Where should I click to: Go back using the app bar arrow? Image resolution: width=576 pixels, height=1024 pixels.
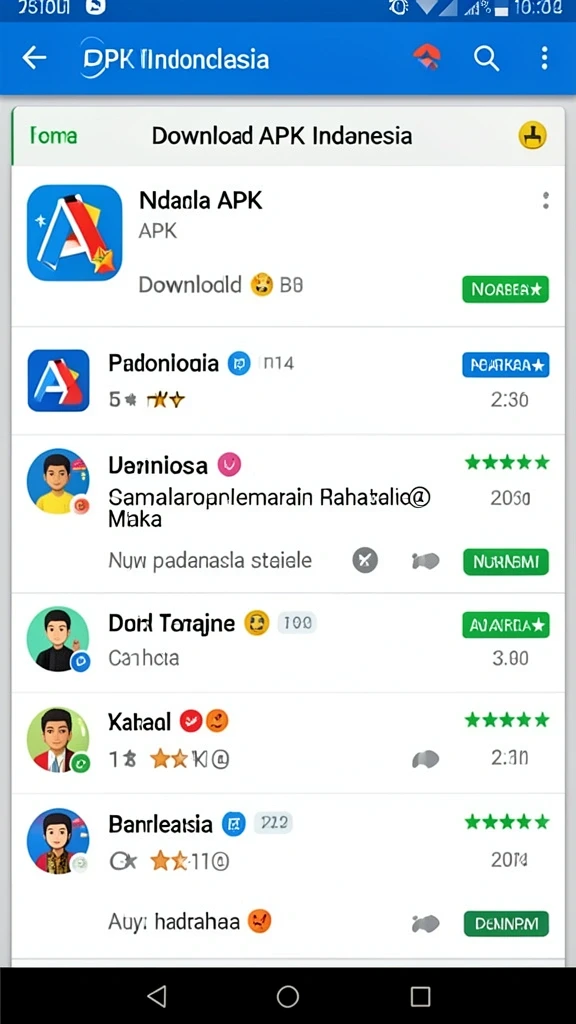point(34,58)
